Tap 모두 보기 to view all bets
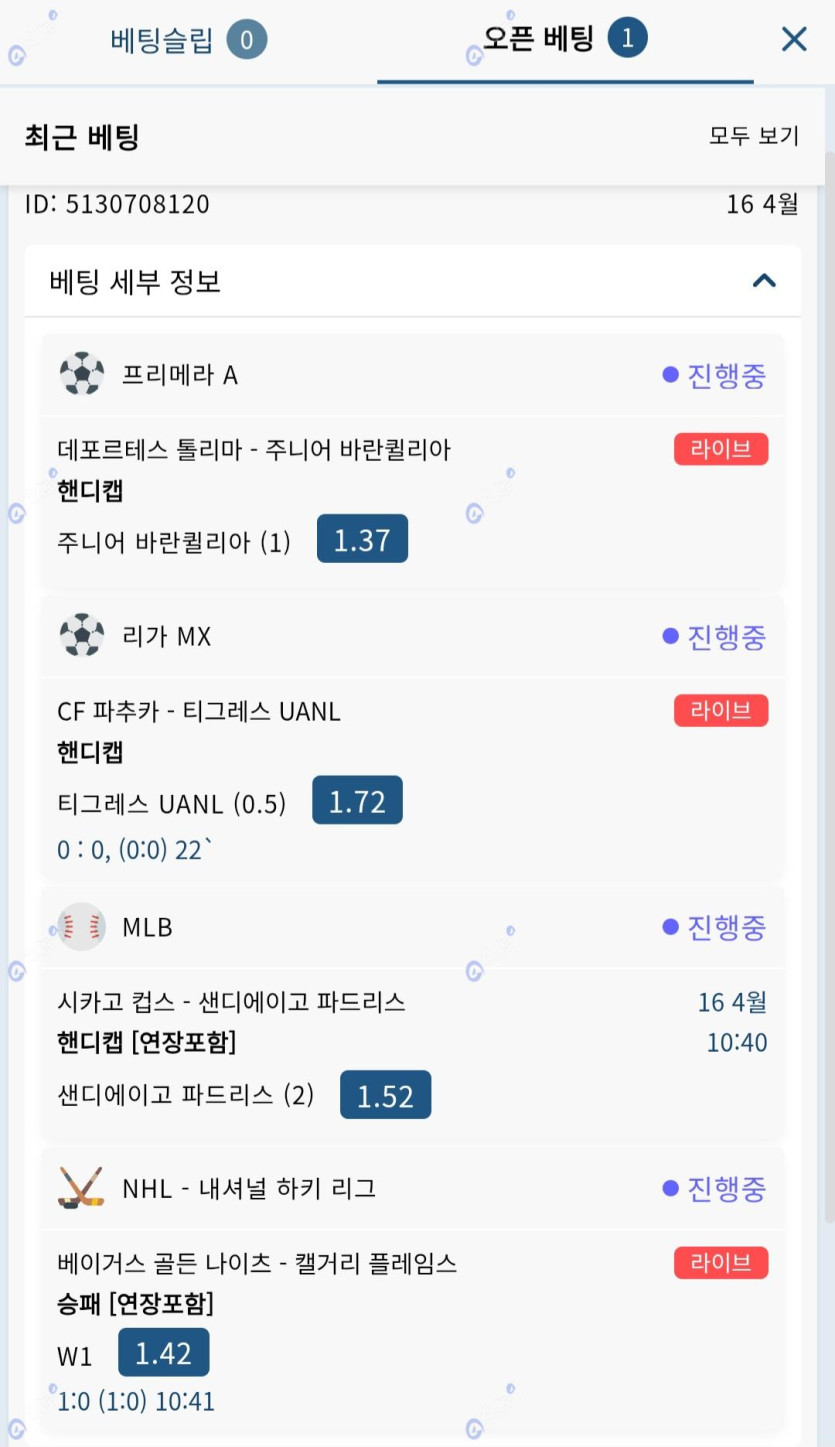 point(754,136)
